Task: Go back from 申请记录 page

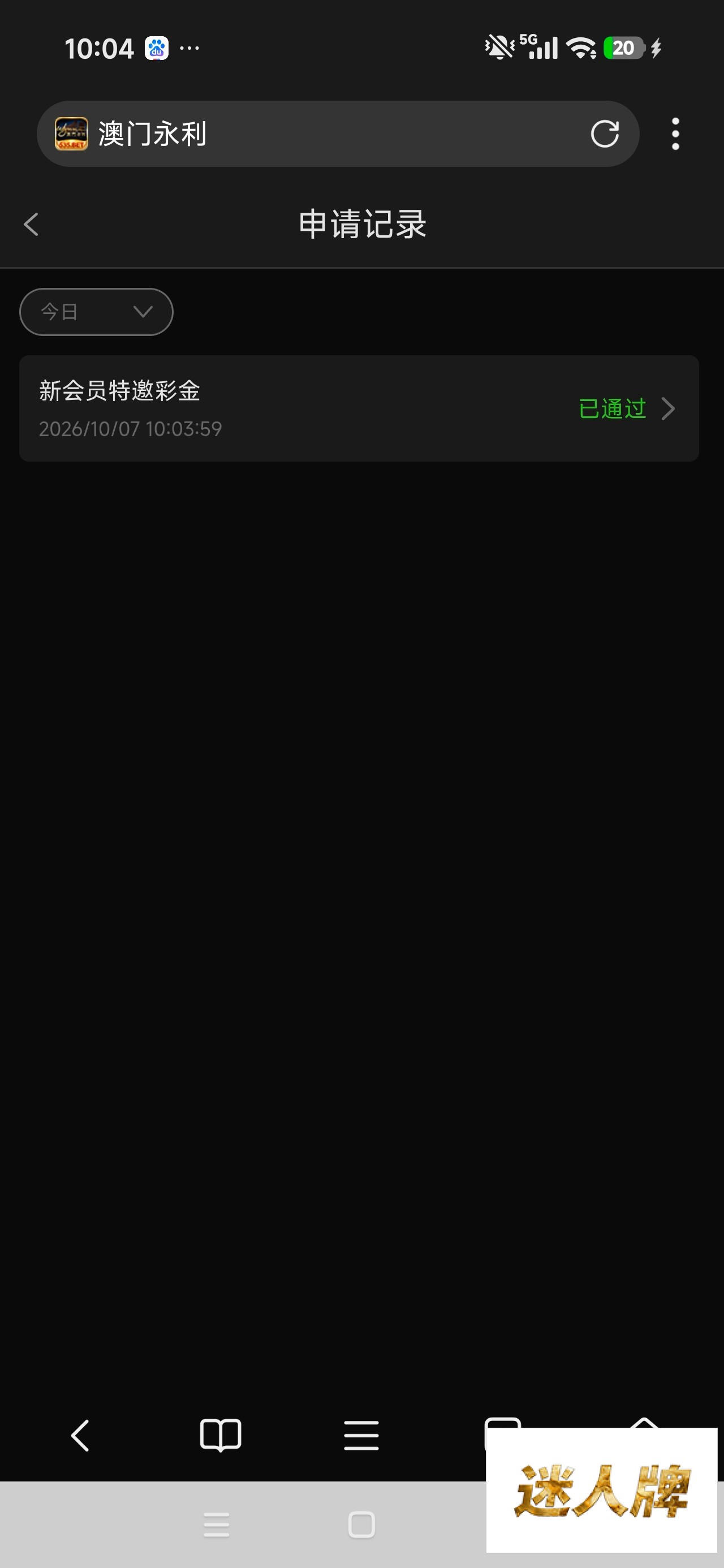Action: [31, 224]
